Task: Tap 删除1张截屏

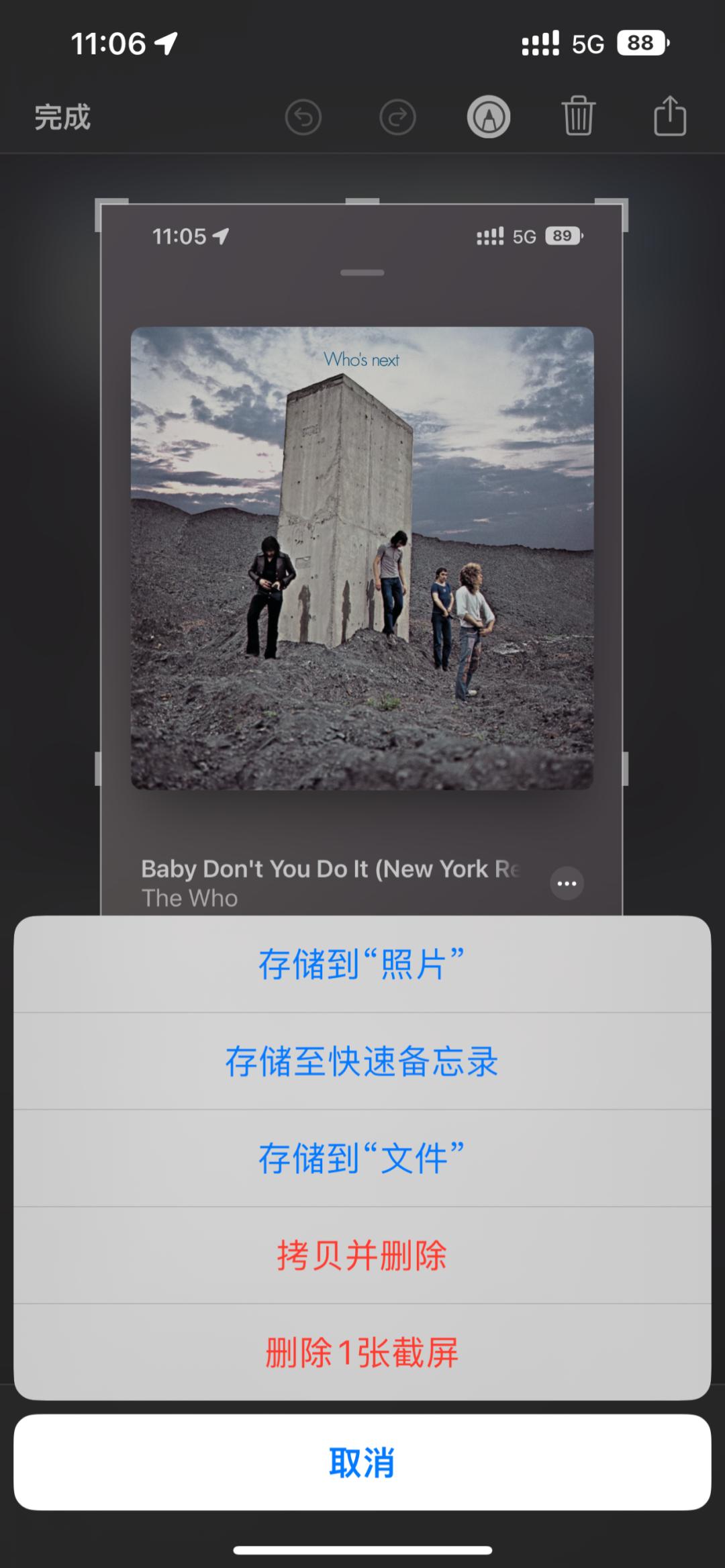Action: 362,1353
